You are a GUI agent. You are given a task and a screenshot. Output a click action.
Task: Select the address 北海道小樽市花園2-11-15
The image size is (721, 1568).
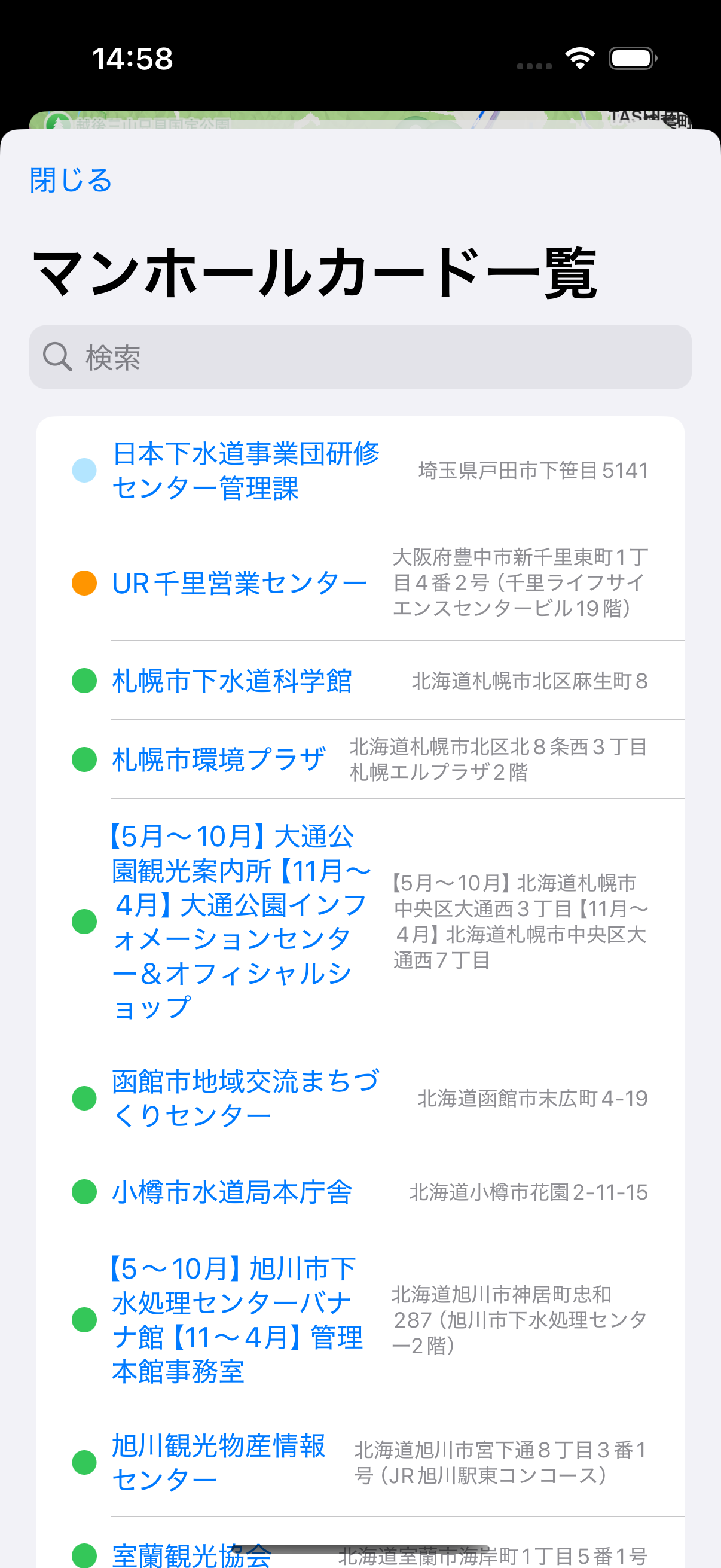click(529, 1192)
